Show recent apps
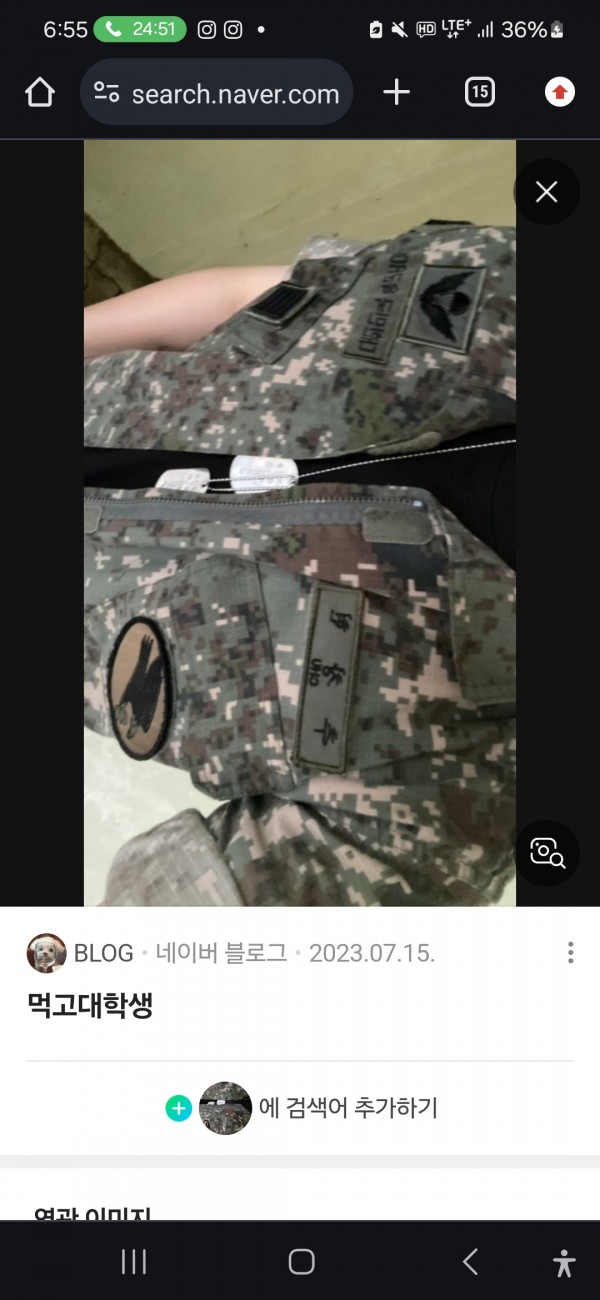Viewport: 600px width, 1300px height. click(134, 1262)
